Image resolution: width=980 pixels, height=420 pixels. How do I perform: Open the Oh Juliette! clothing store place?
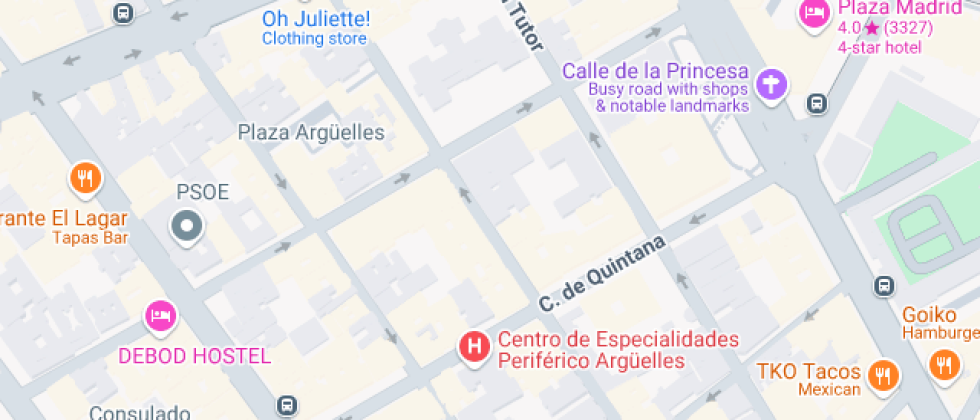tap(316, 28)
